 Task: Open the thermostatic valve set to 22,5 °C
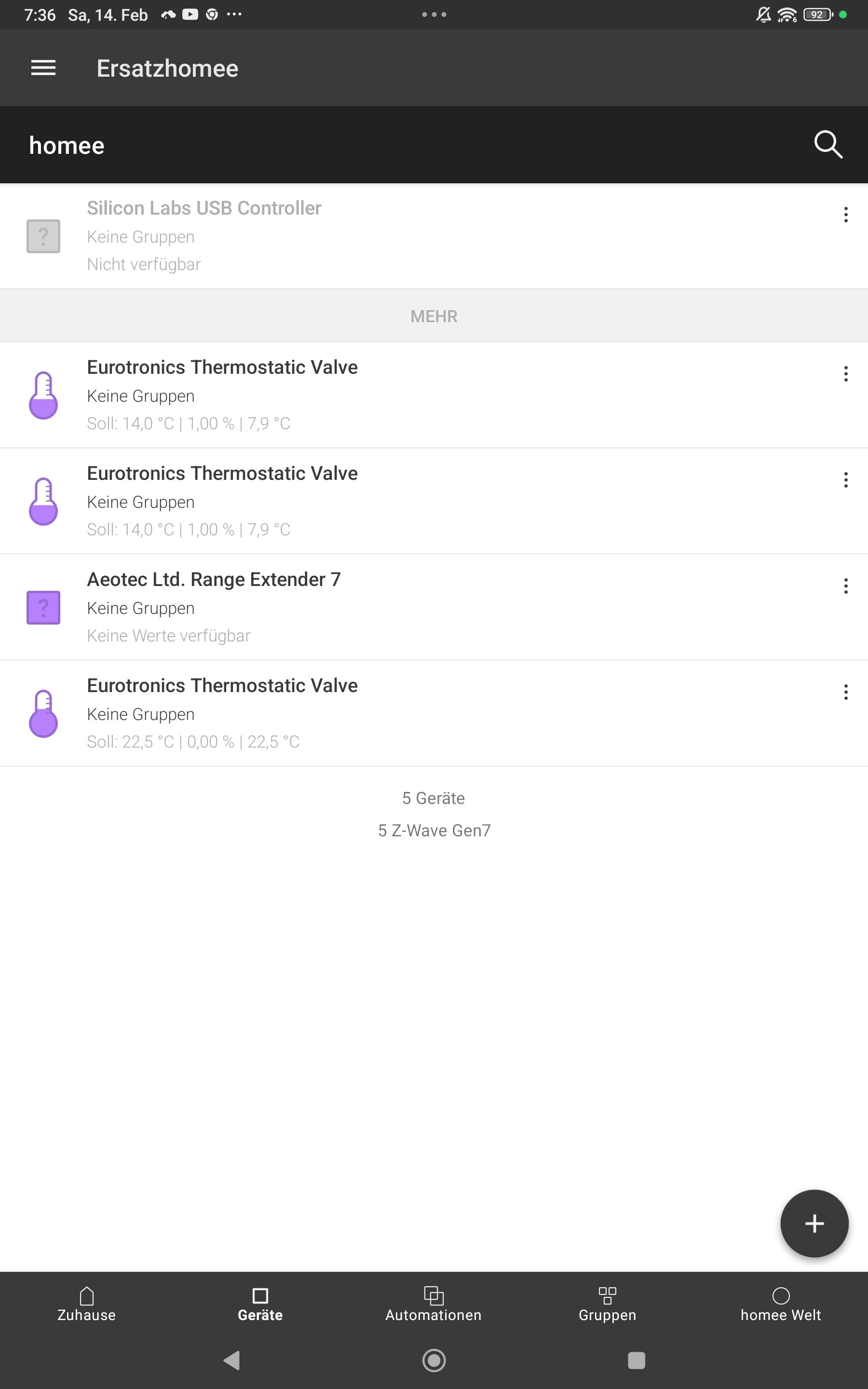coord(222,713)
